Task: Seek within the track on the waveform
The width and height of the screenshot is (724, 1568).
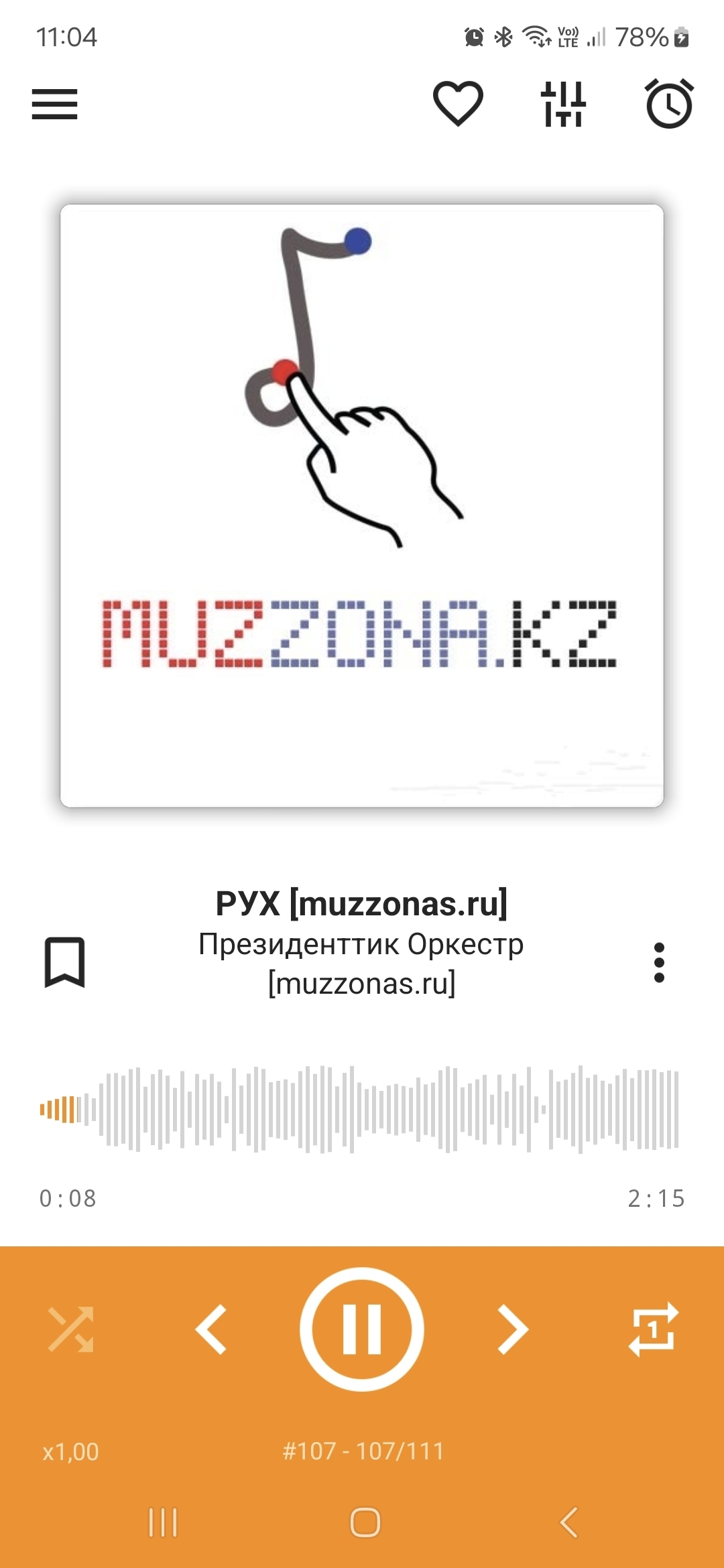Action: click(362, 1110)
